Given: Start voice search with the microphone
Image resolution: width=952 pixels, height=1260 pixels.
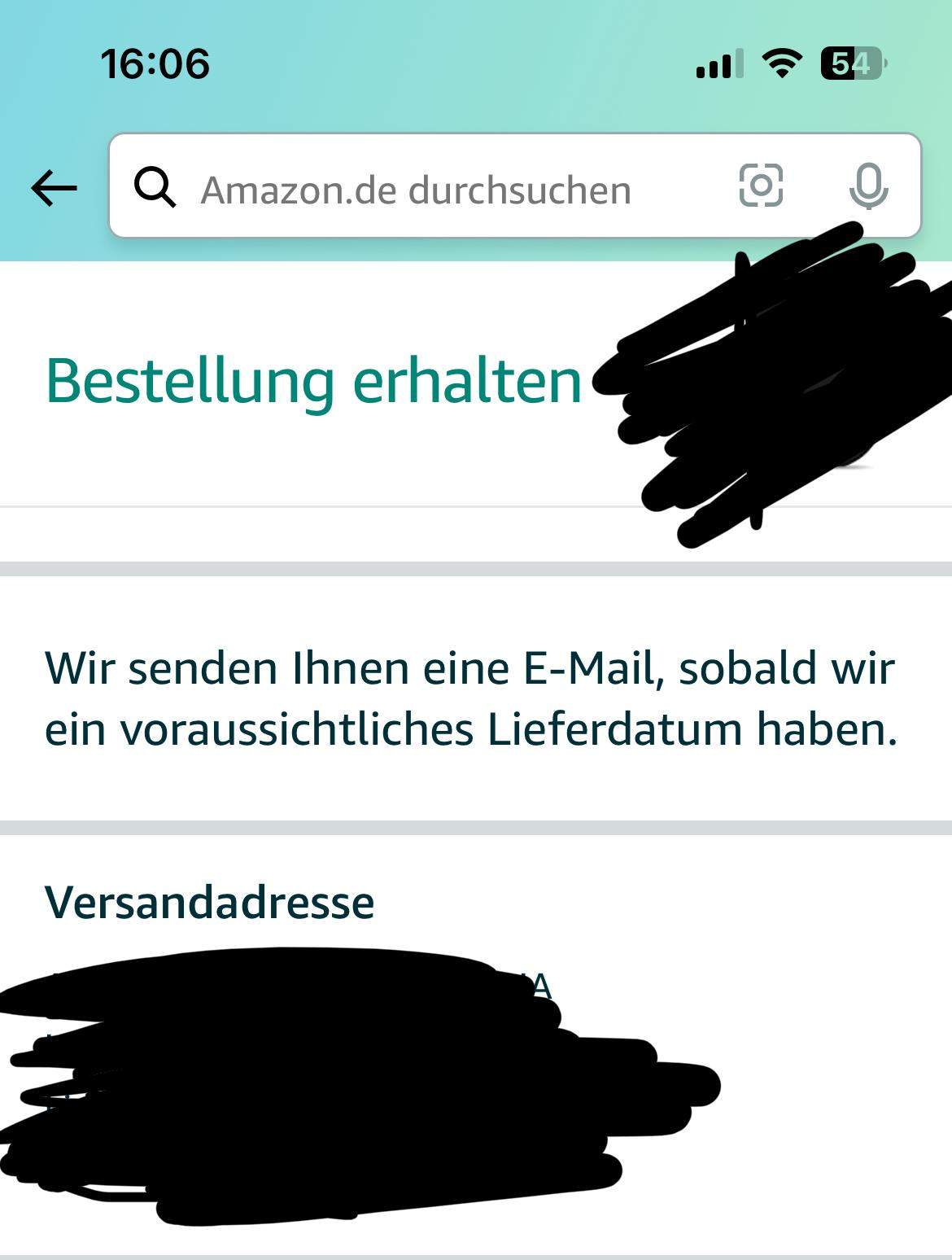Looking at the screenshot, I should pyautogui.click(x=868, y=186).
